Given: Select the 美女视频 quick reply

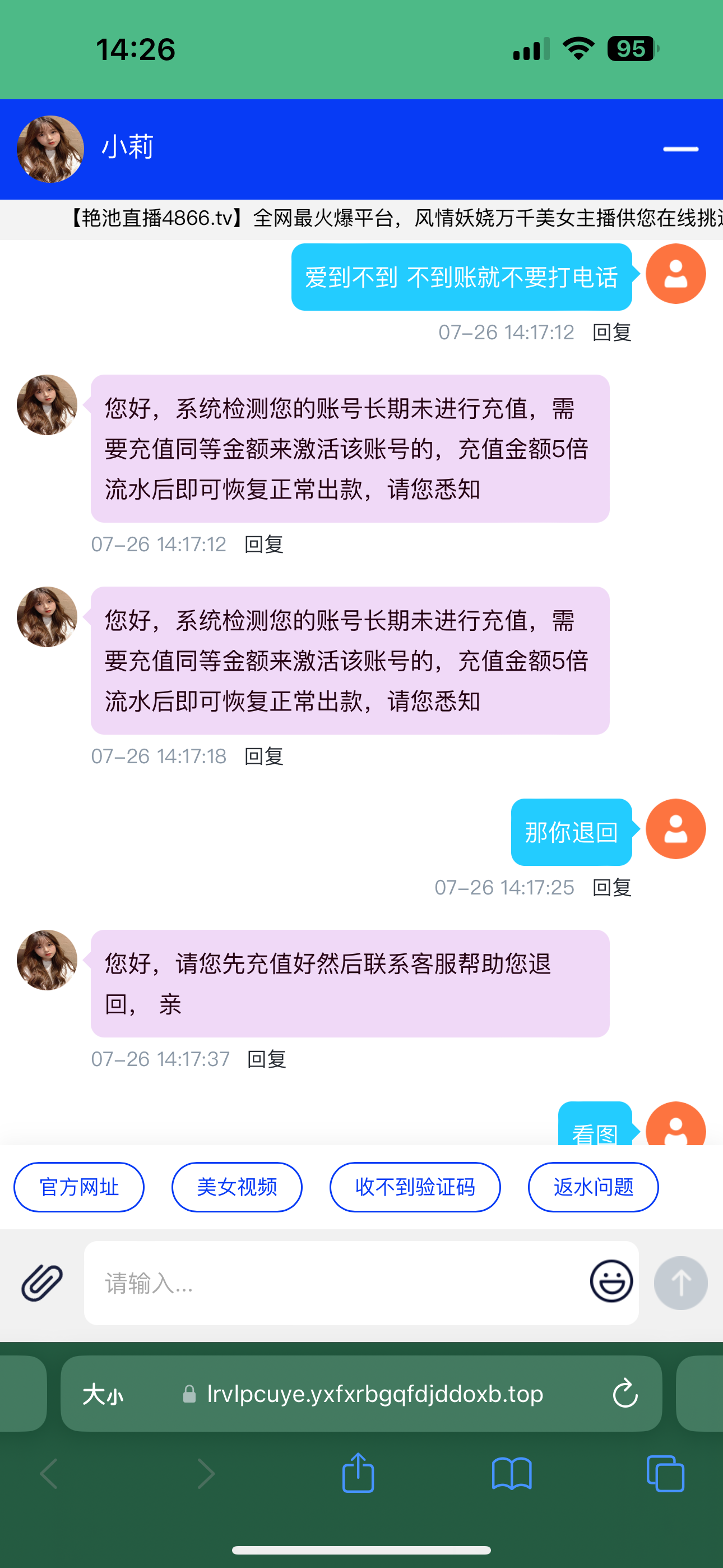Looking at the screenshot, I should point(237,1186).
